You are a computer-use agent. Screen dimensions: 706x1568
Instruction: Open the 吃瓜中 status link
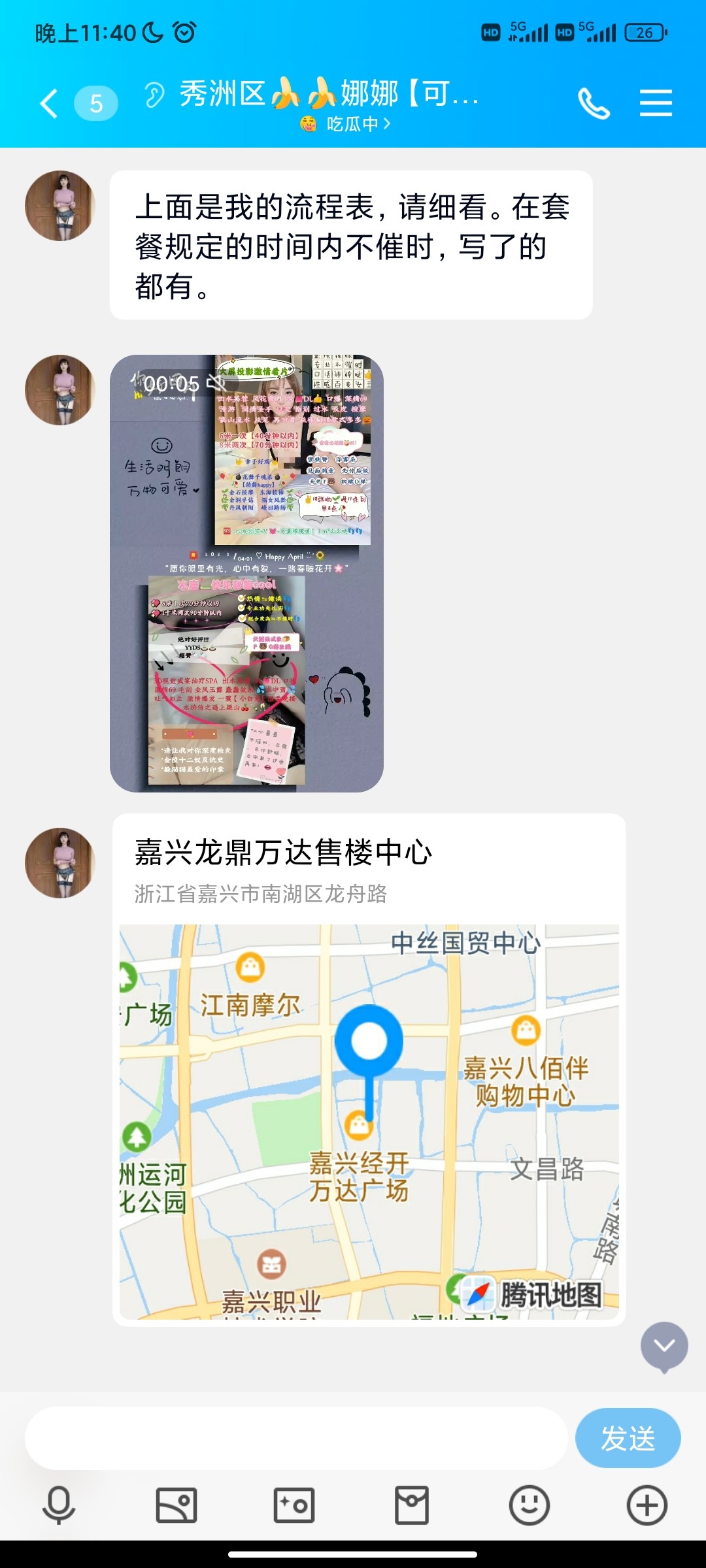(x=346, y=123)
